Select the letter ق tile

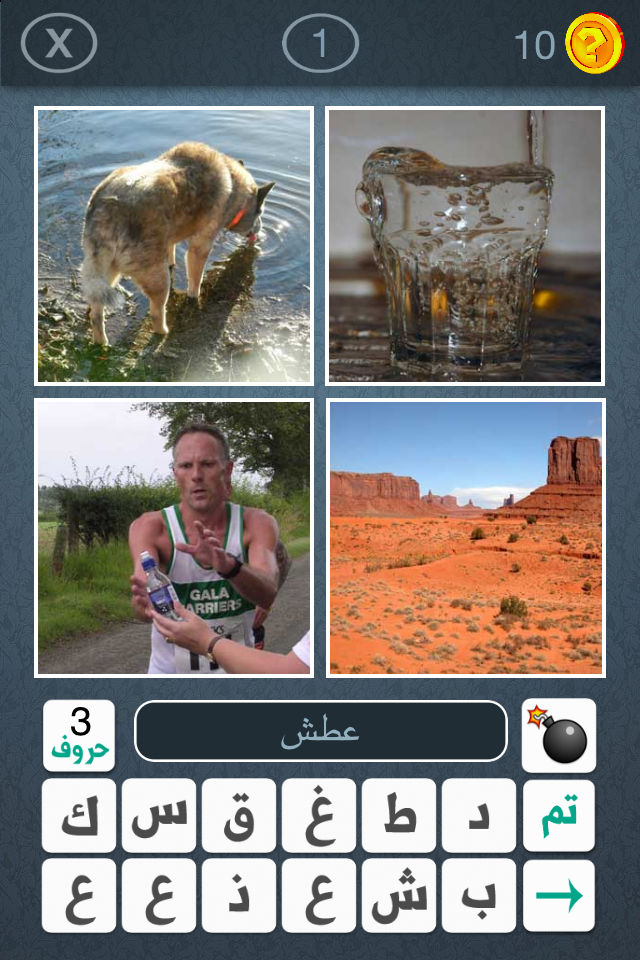click(x=239, y=816)
